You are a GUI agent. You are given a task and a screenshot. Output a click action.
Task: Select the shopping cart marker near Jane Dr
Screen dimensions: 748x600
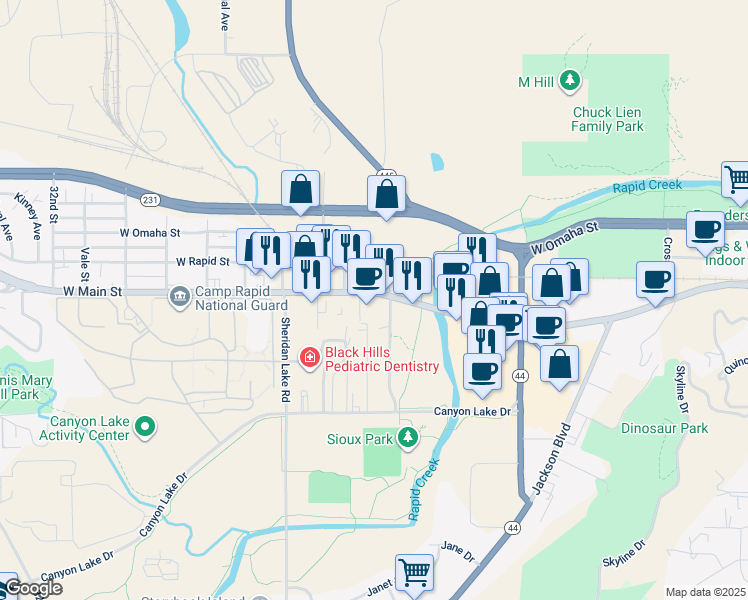pos(415,576)
